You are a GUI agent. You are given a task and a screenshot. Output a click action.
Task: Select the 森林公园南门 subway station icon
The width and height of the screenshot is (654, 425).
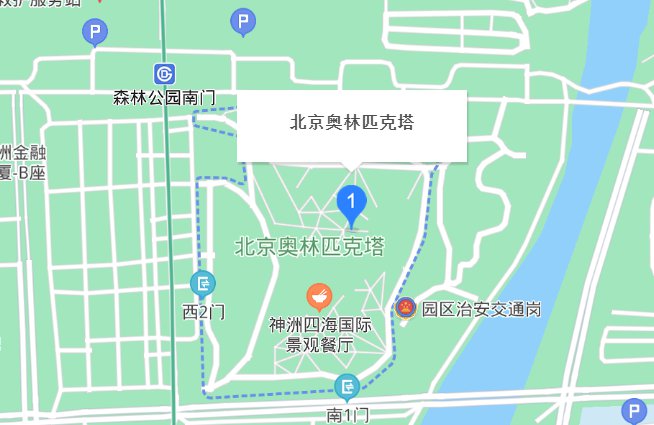(164, 74)
